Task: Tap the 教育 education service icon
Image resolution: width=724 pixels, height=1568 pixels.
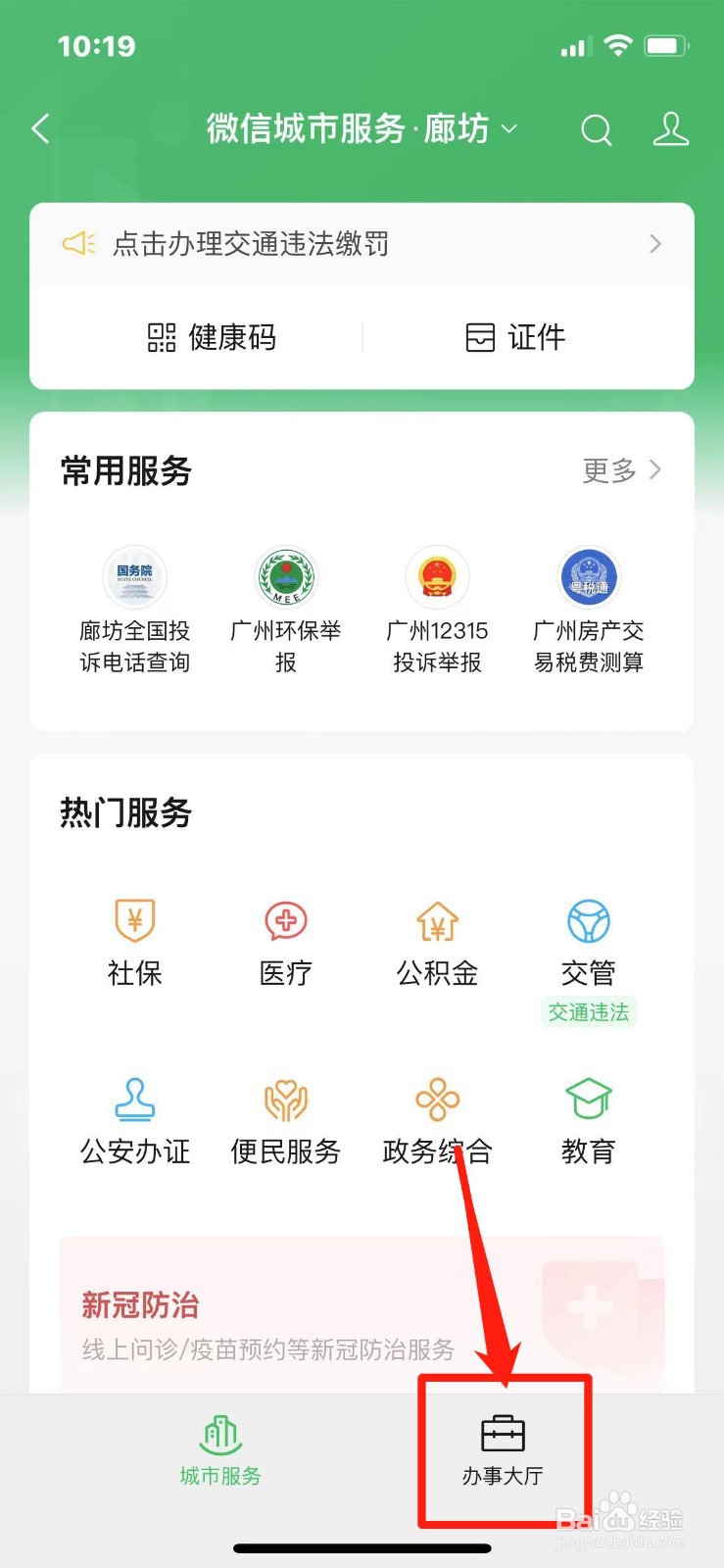Action: pos(589,1117)
